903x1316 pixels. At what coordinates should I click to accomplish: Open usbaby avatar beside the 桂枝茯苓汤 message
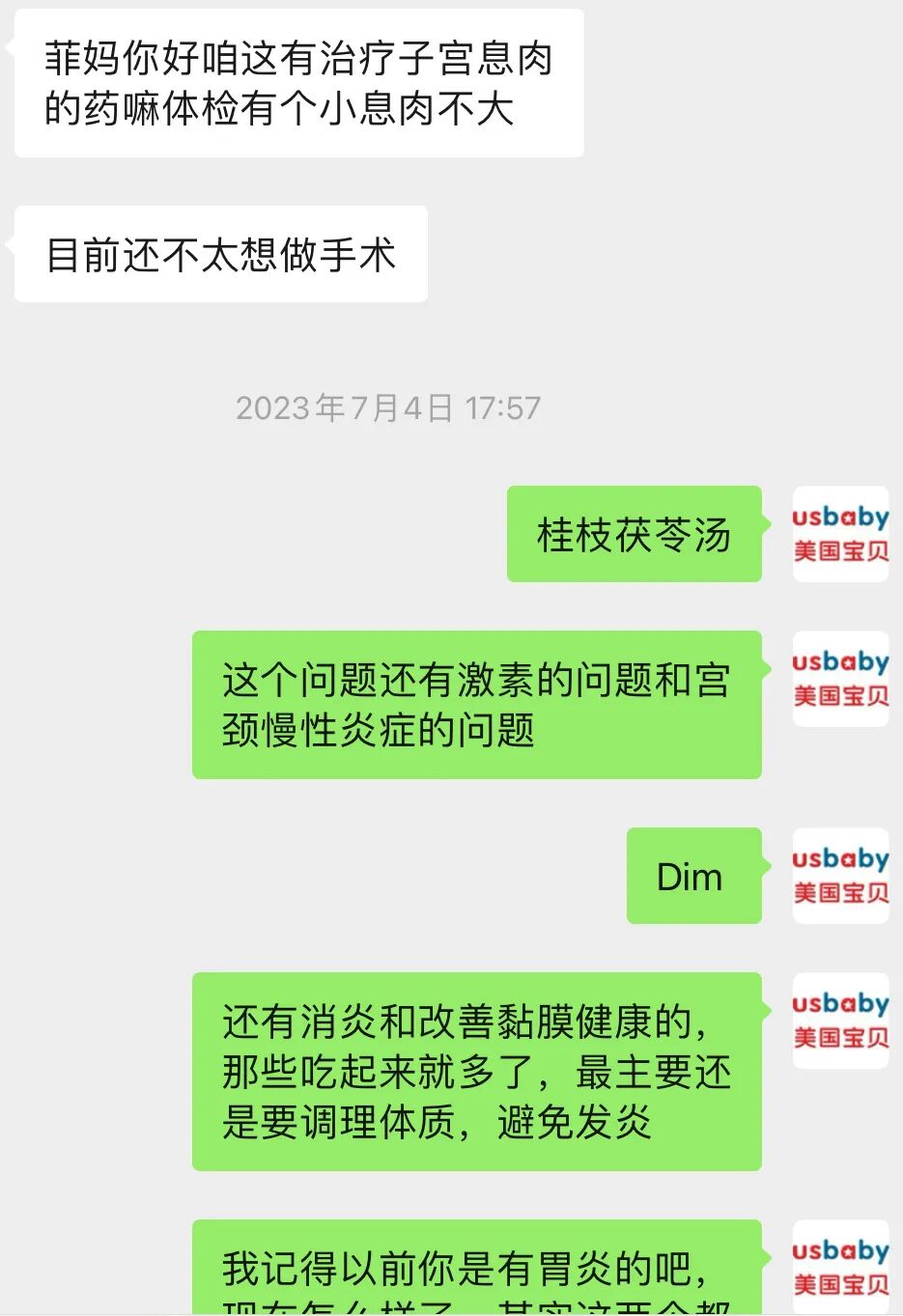(840, 534)
